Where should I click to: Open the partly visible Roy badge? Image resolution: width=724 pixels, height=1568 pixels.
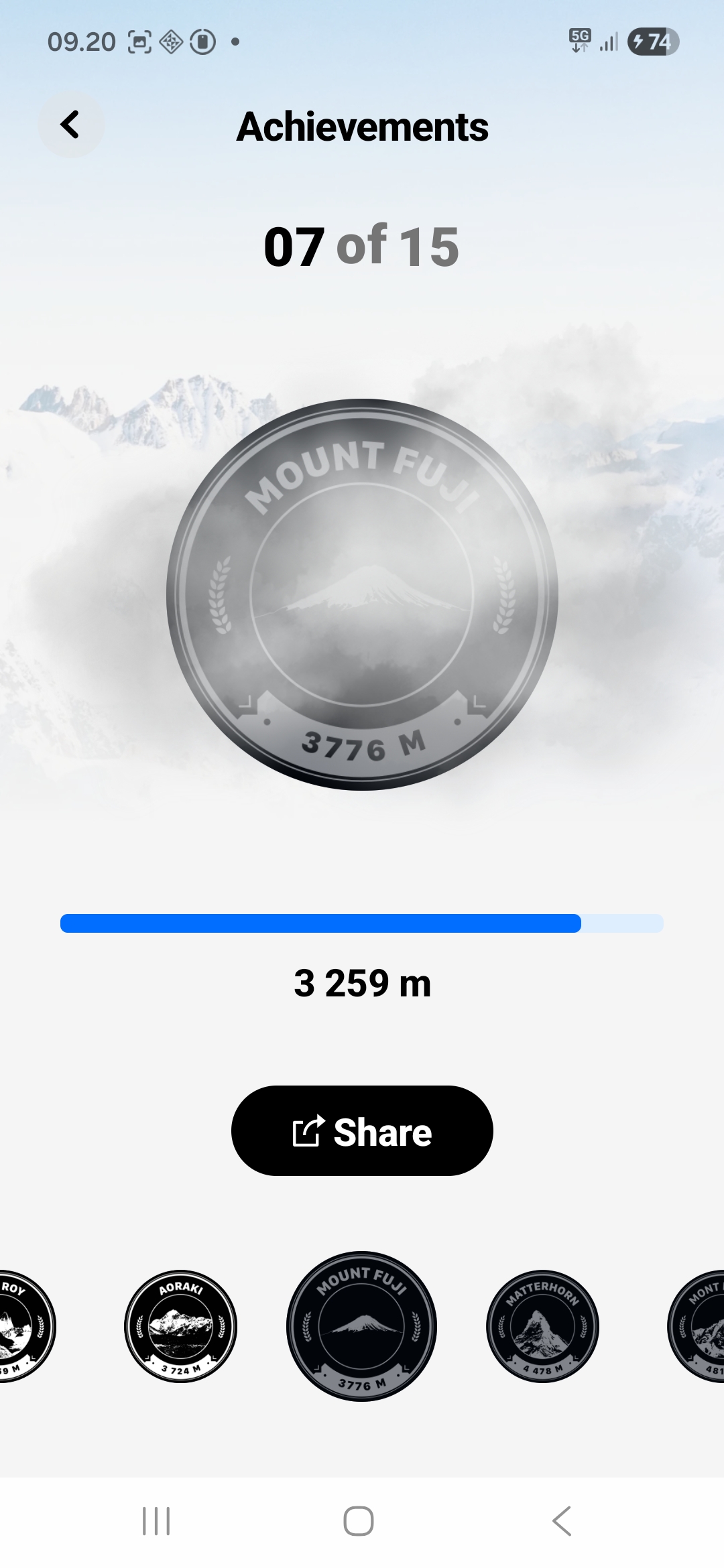click(x=25, y=1326)
